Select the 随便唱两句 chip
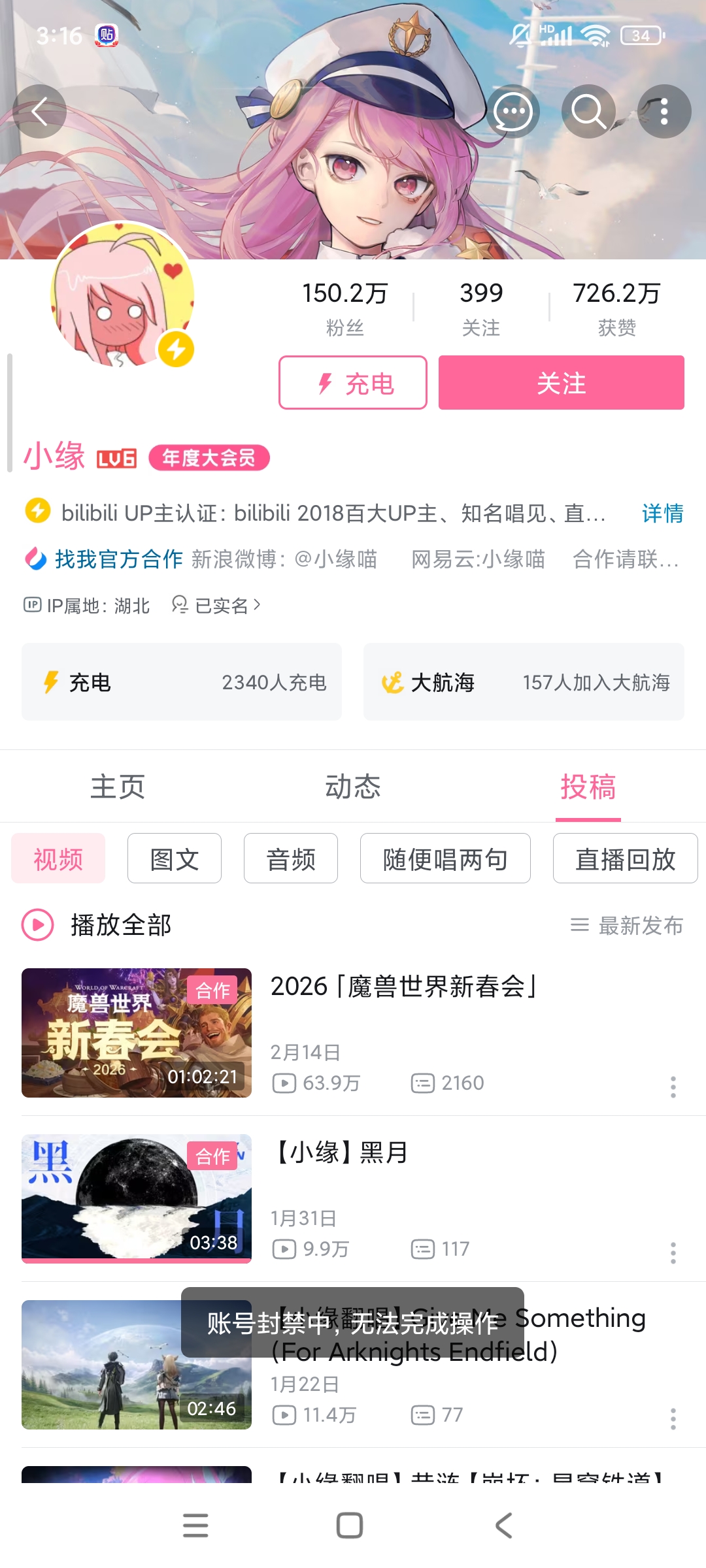Viewport: 706px width, 1568px height. [445, 858]
